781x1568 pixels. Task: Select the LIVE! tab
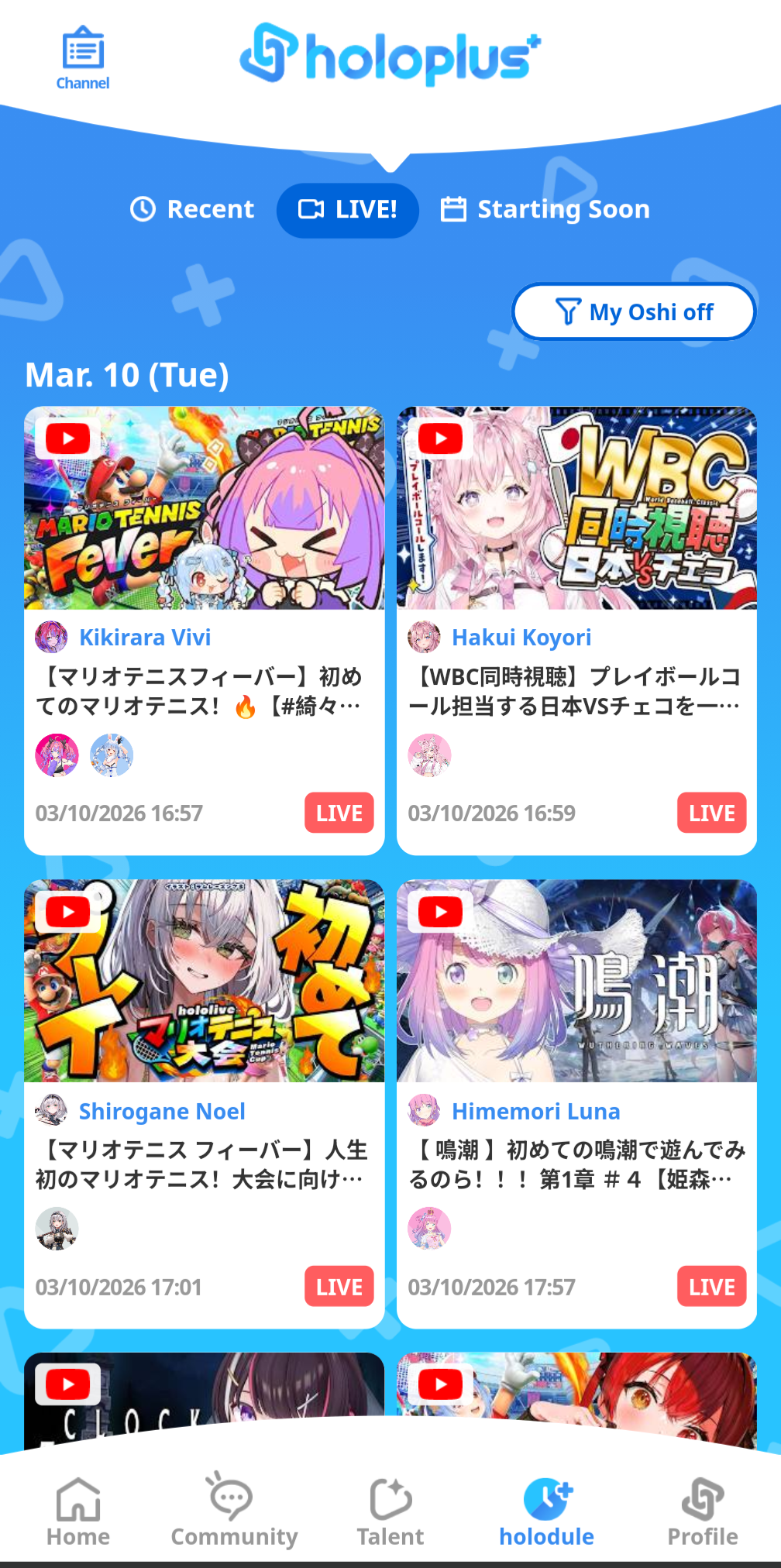(x=348, y=210)
